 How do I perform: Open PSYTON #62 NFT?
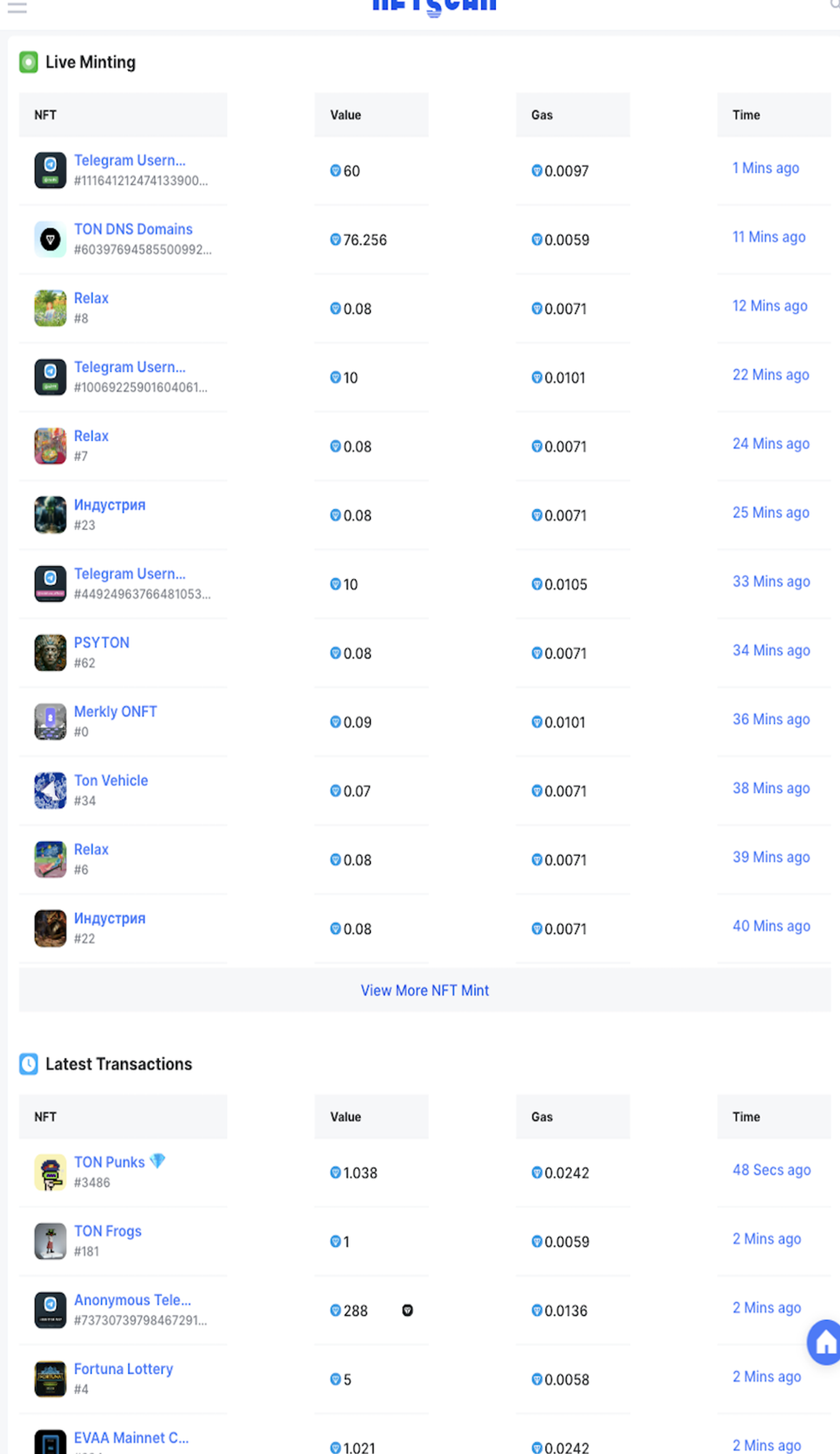coord(101,643)
